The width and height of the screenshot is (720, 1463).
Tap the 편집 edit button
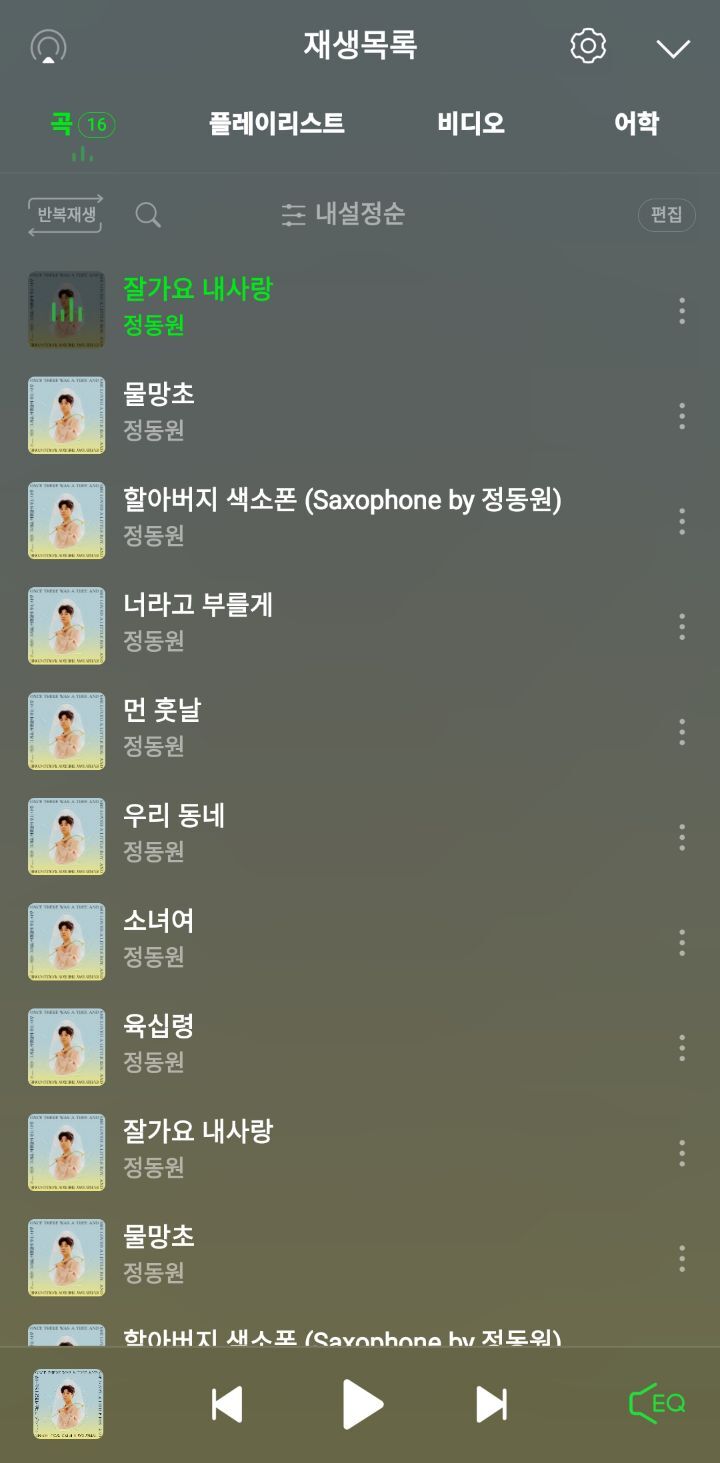(666, 215)
